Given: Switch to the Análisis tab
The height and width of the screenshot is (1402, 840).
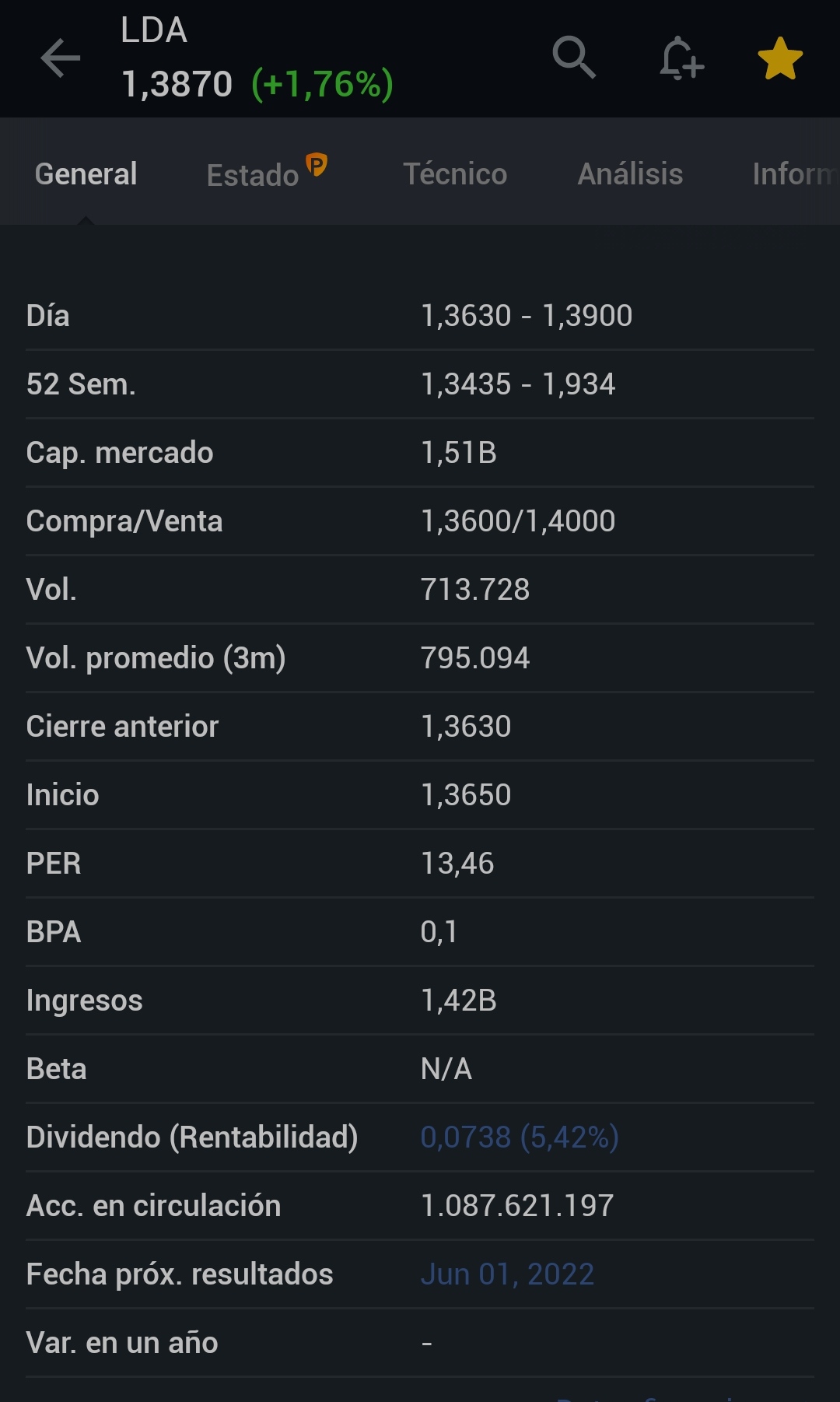Looking at the screenshot, I should pyautogui.click(x=630, y=173).
